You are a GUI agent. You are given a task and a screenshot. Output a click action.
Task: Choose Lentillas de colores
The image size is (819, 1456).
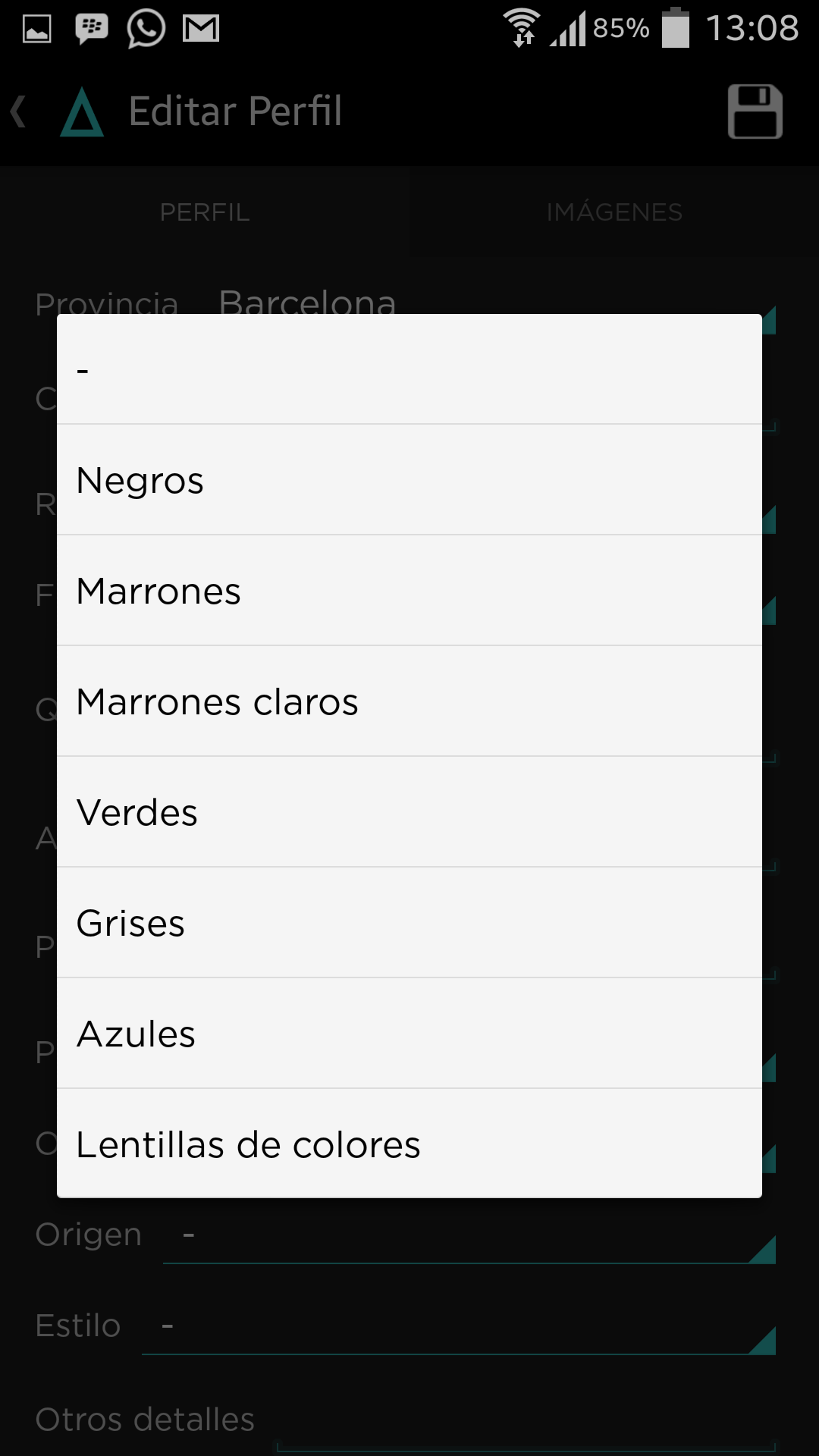pyautogui.click(x=409, y=1144)
